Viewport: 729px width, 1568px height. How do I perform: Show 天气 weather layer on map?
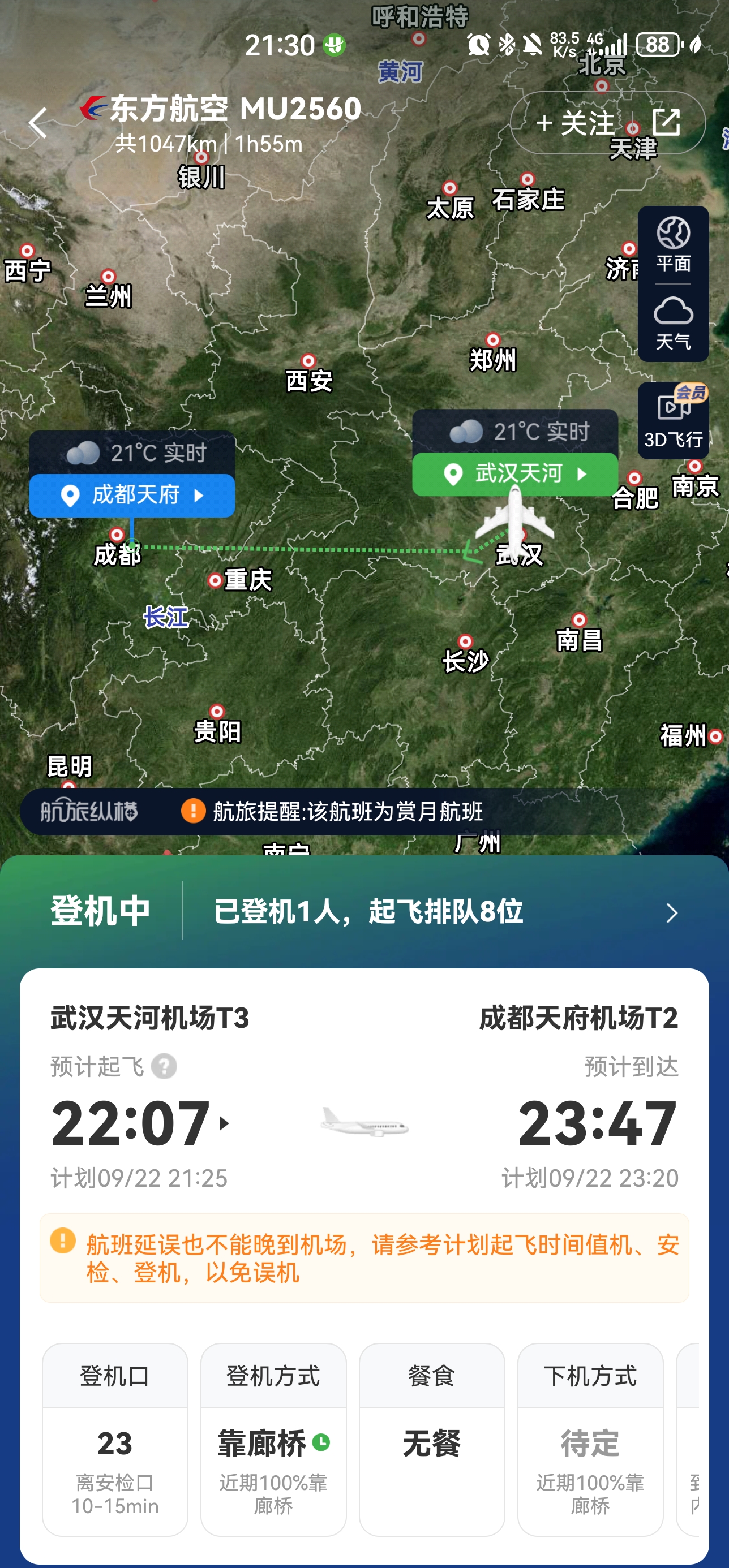click(x=673, y=324)
